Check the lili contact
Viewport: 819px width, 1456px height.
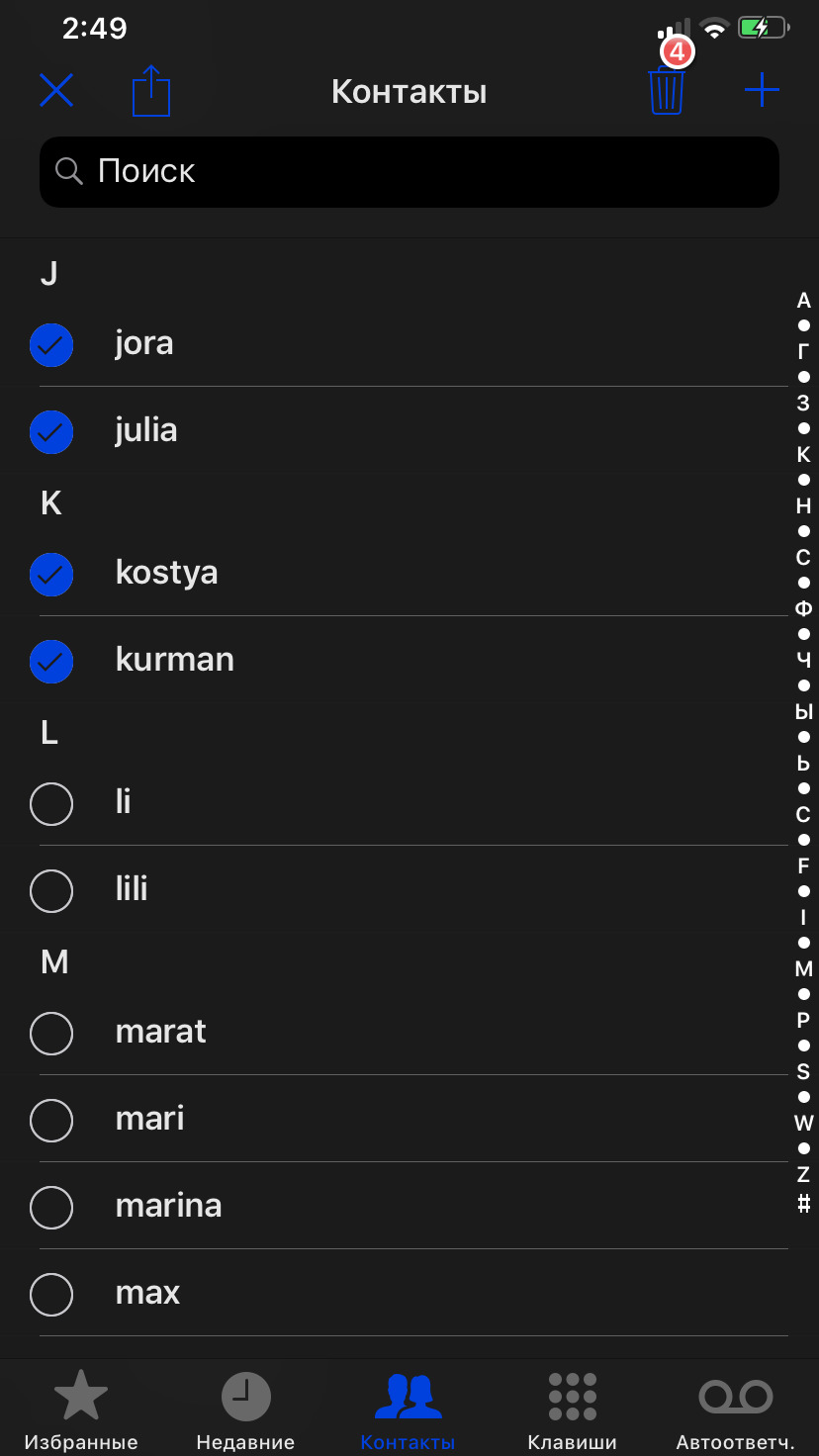pyautogui.click(x=51, y=891)
